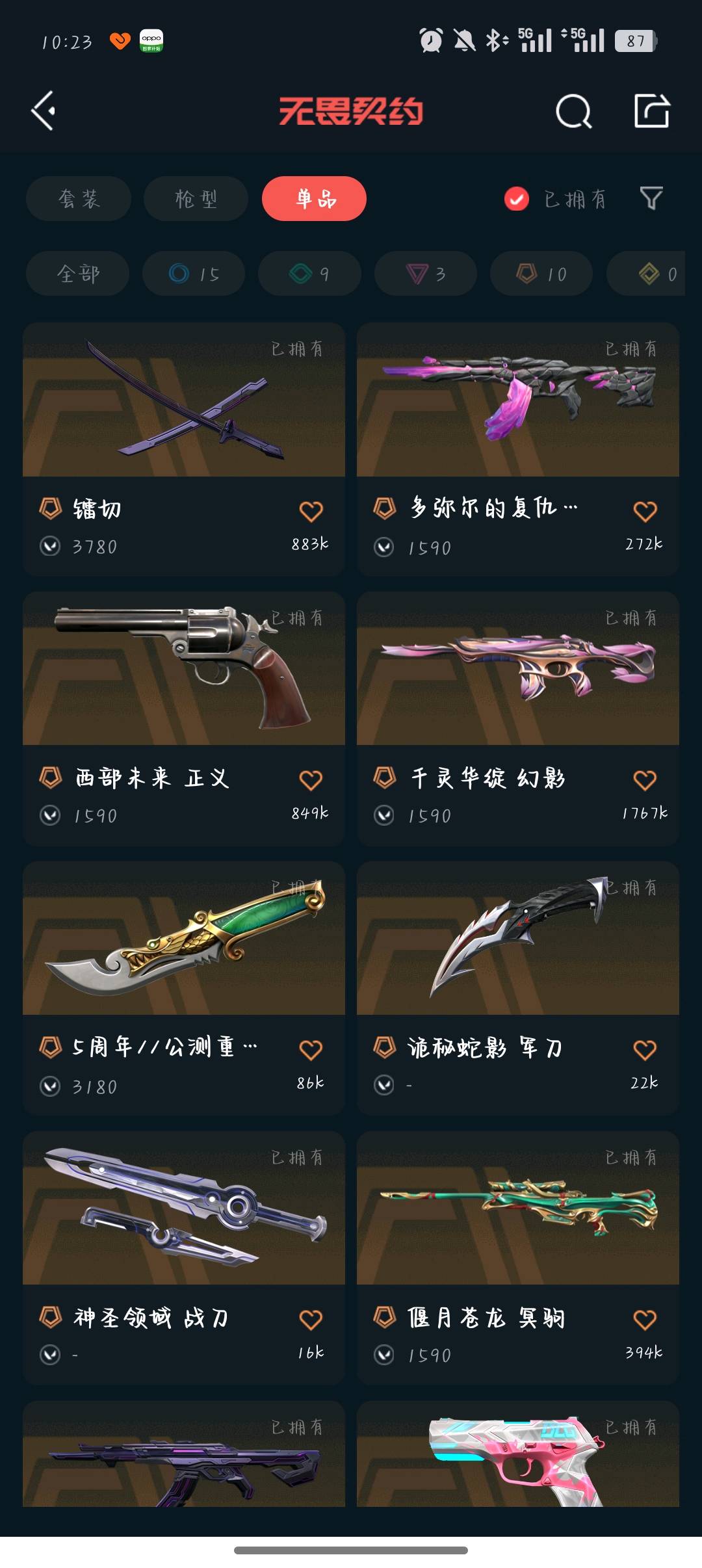Switch to the 枪型 tab
Screen dimensions: 702x1568
coord(196,198)
